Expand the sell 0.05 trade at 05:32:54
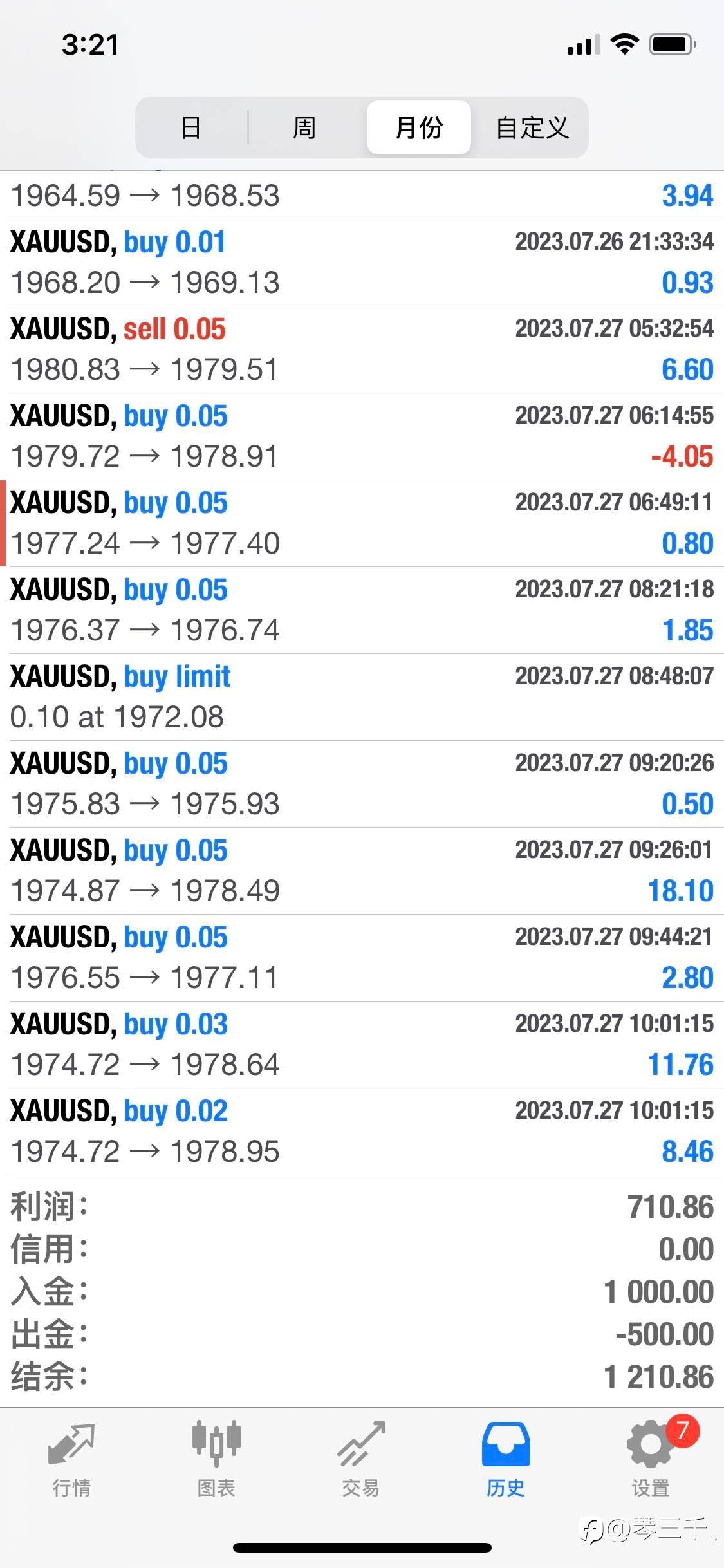The image size is (724, 1568). tap(362, 350)
